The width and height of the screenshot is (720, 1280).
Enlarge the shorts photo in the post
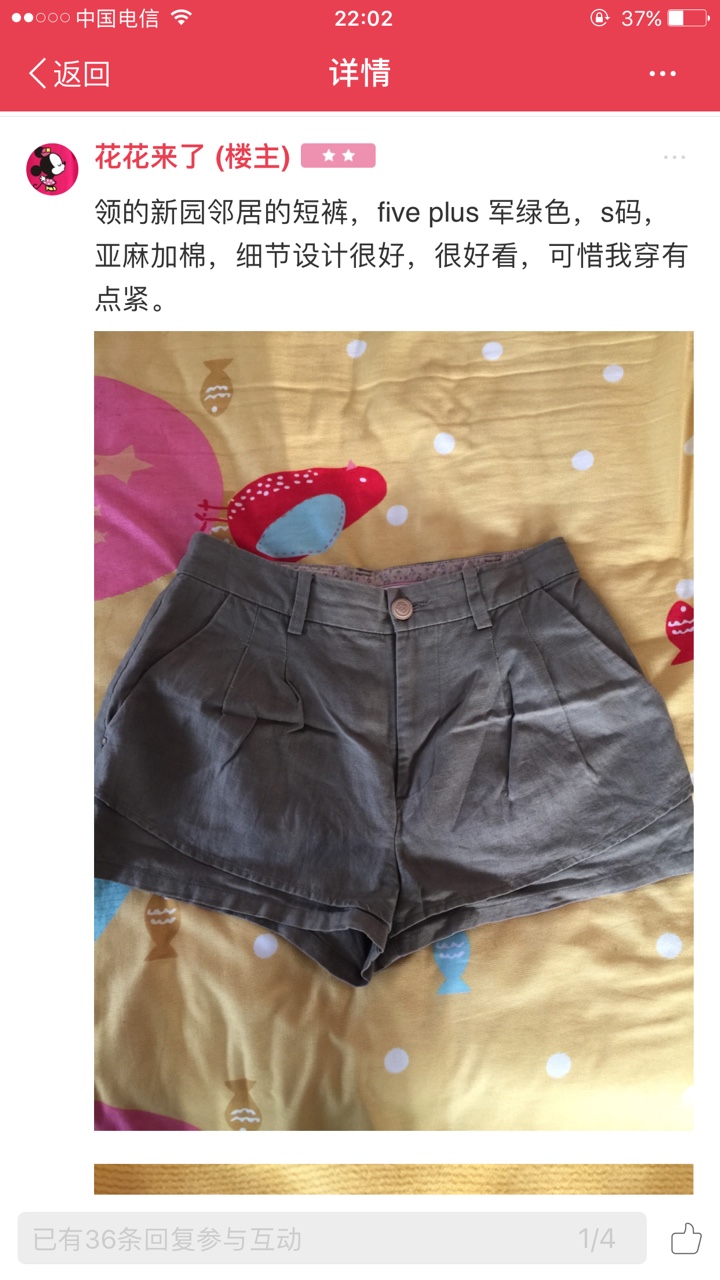point(393,731)
